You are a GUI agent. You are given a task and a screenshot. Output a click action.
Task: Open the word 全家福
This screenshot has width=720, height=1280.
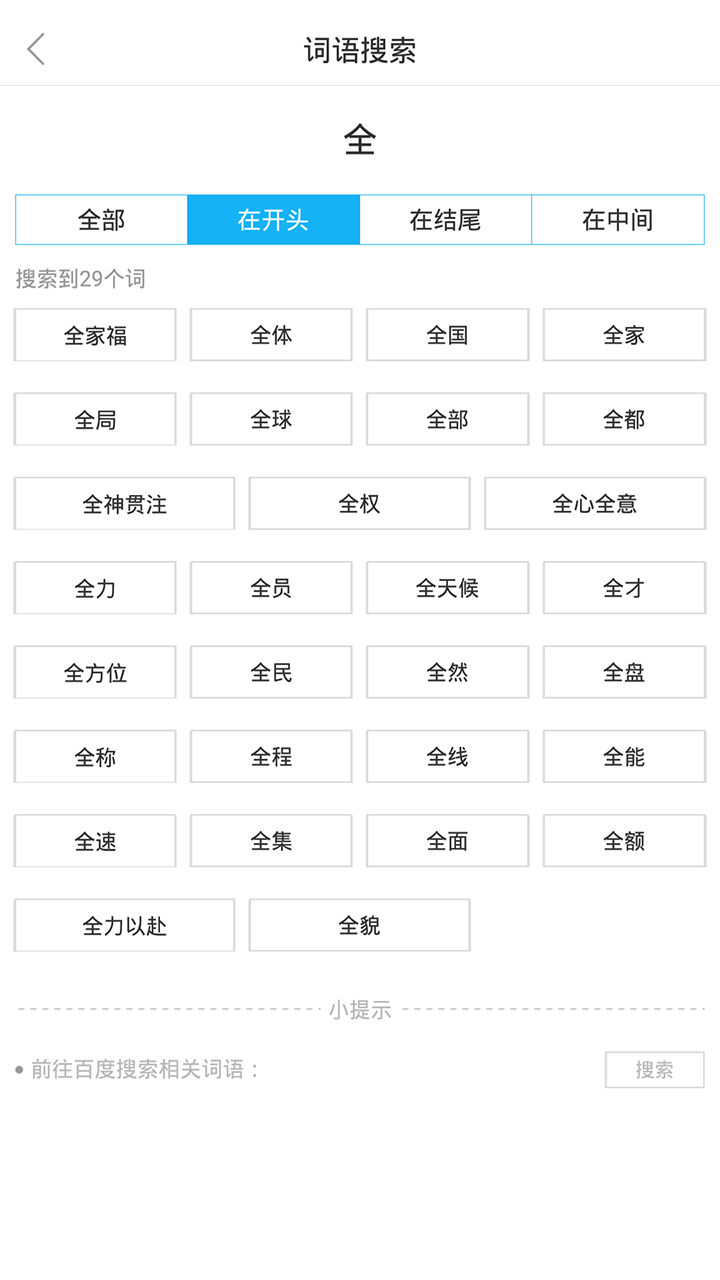pos(94,335)
